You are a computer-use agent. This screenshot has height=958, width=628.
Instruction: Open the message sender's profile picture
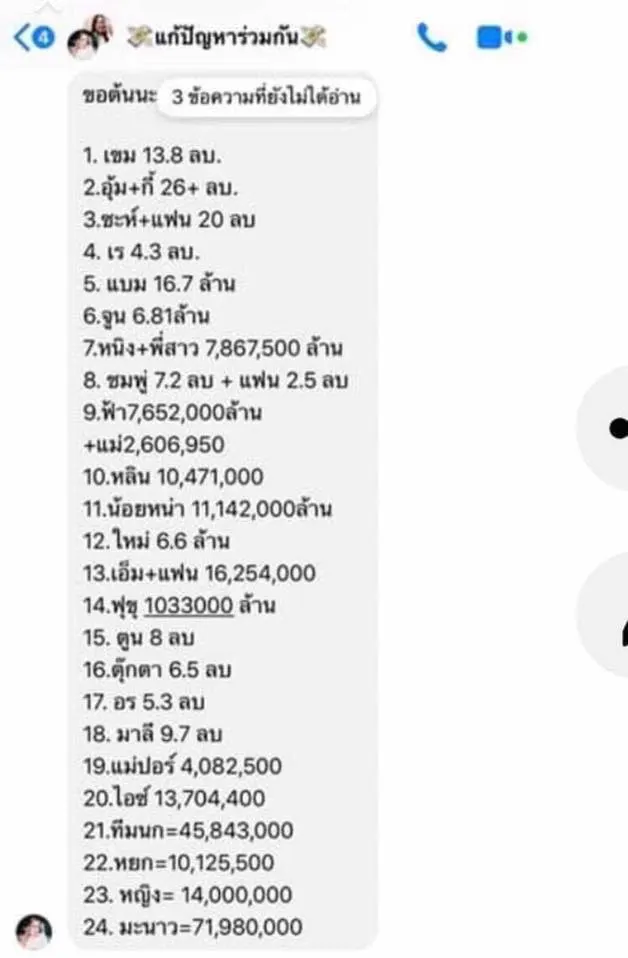[x=33, y=927]
